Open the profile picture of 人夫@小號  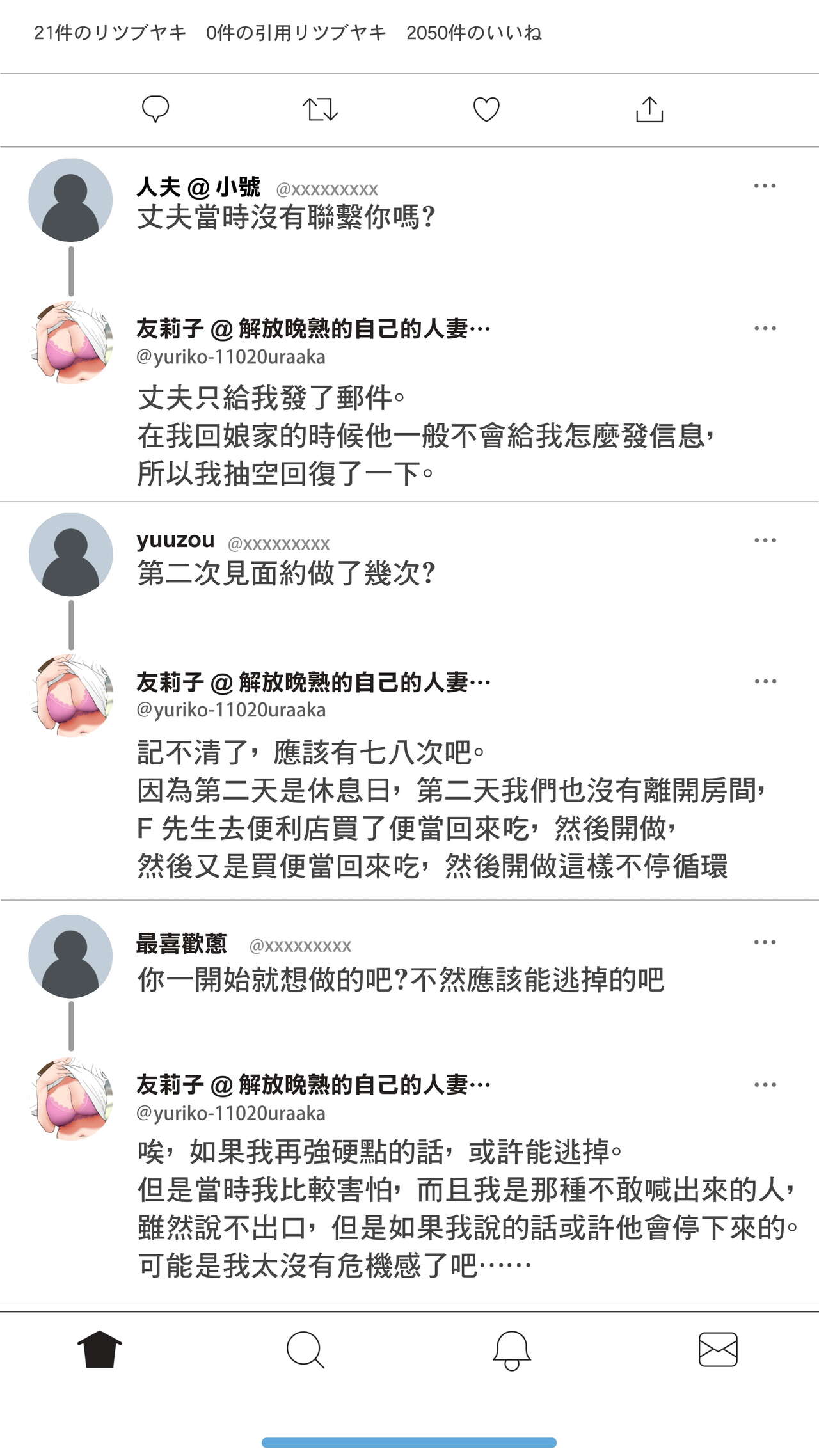click(x=70, y=200)
